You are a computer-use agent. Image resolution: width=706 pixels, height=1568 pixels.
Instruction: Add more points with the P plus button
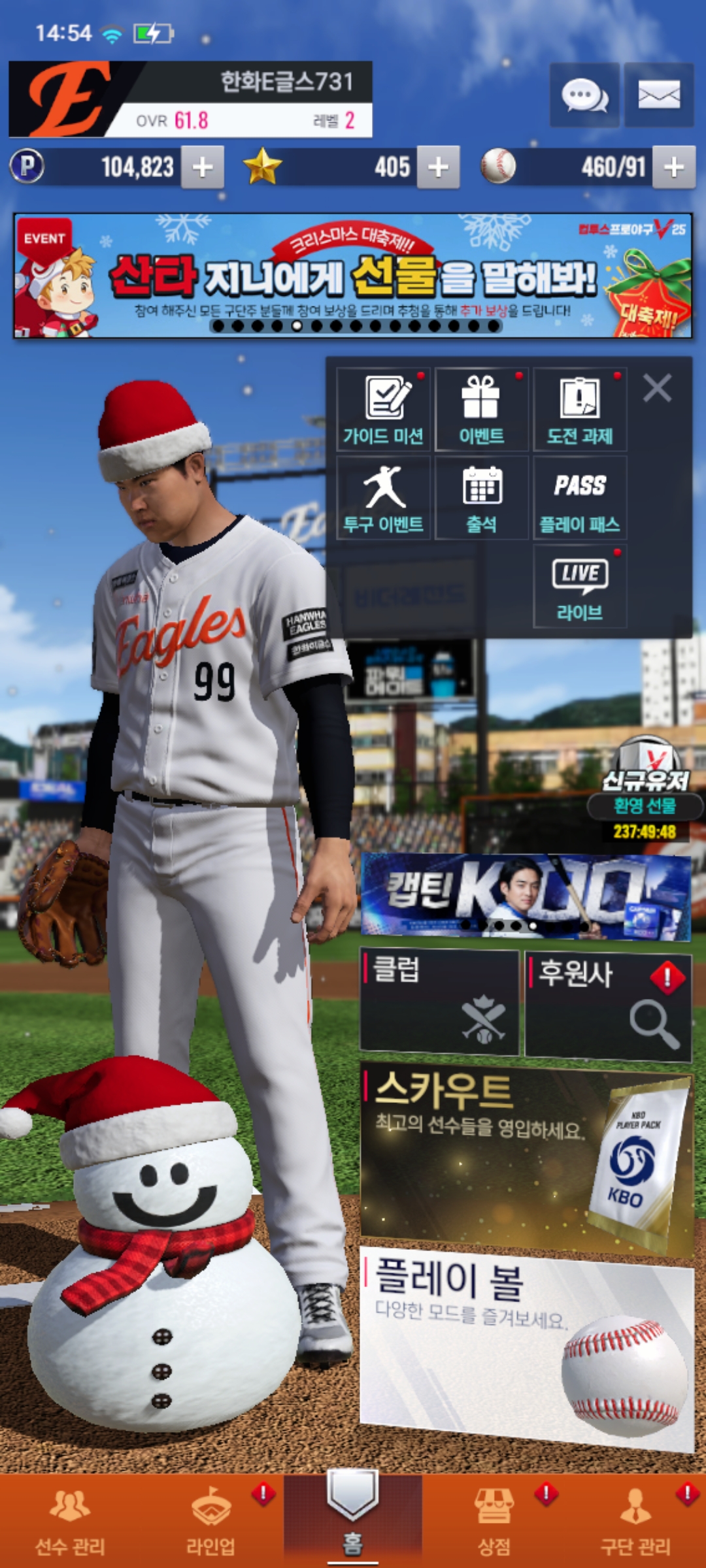203,167
